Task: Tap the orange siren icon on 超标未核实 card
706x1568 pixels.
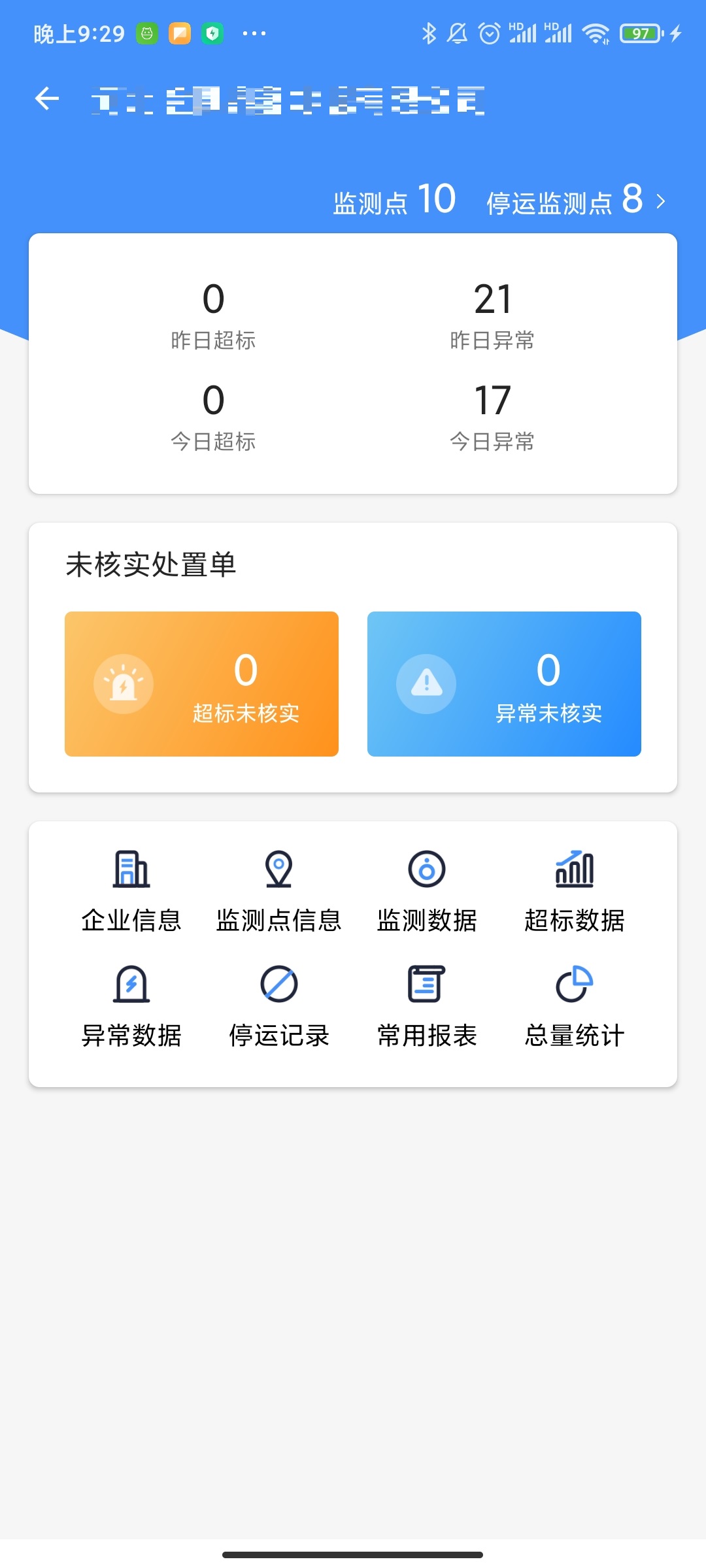Action: click(x=123, y=683)
